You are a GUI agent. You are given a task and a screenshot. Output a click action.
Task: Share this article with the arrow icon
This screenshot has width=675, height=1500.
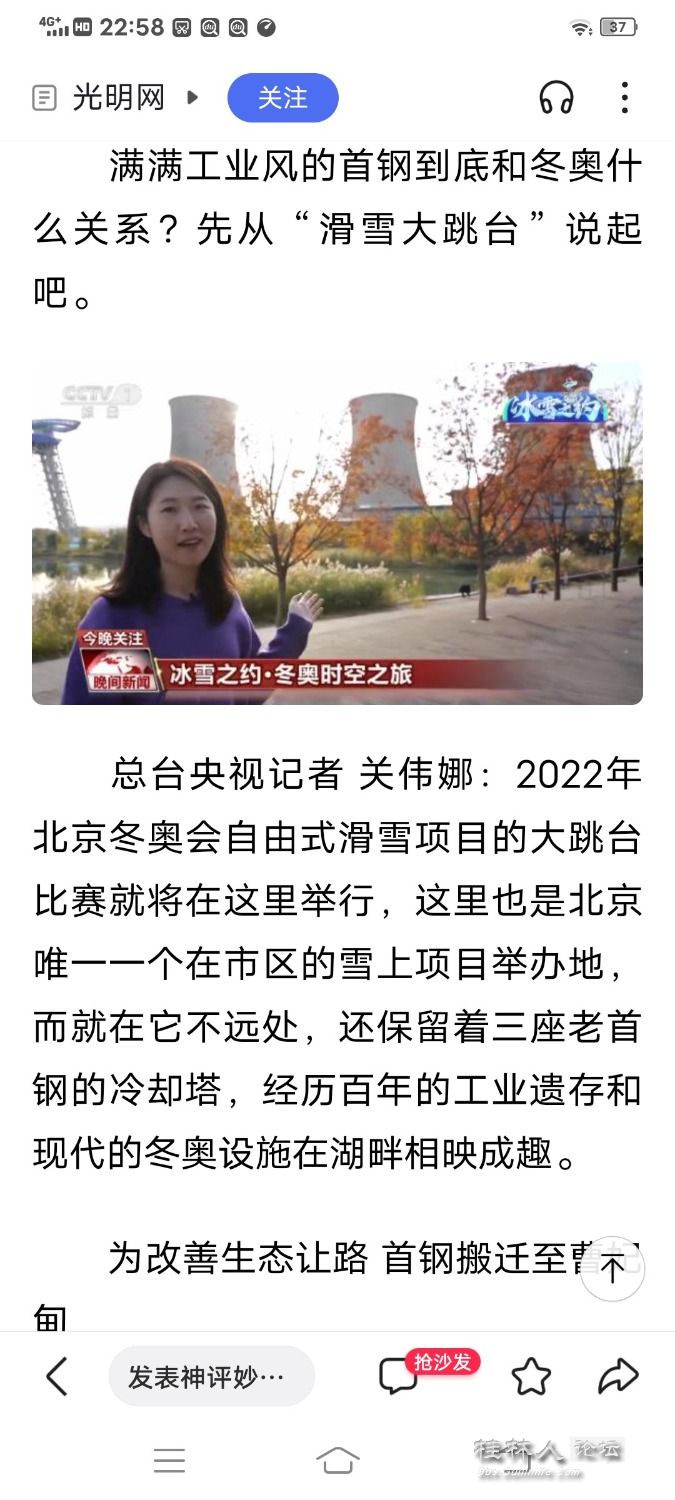(617, 1377)
